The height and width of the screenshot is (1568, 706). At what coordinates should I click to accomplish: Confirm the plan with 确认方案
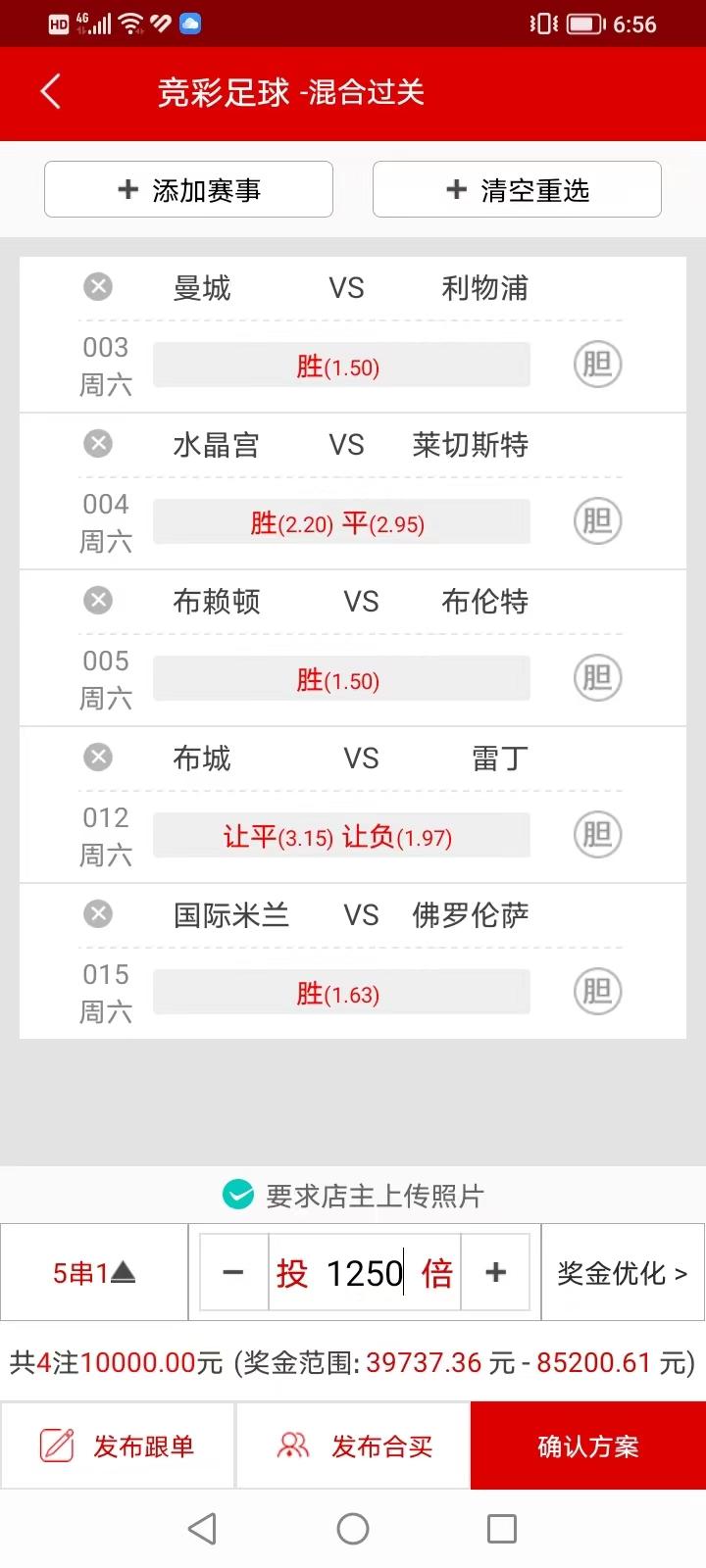pos(588,1445)
